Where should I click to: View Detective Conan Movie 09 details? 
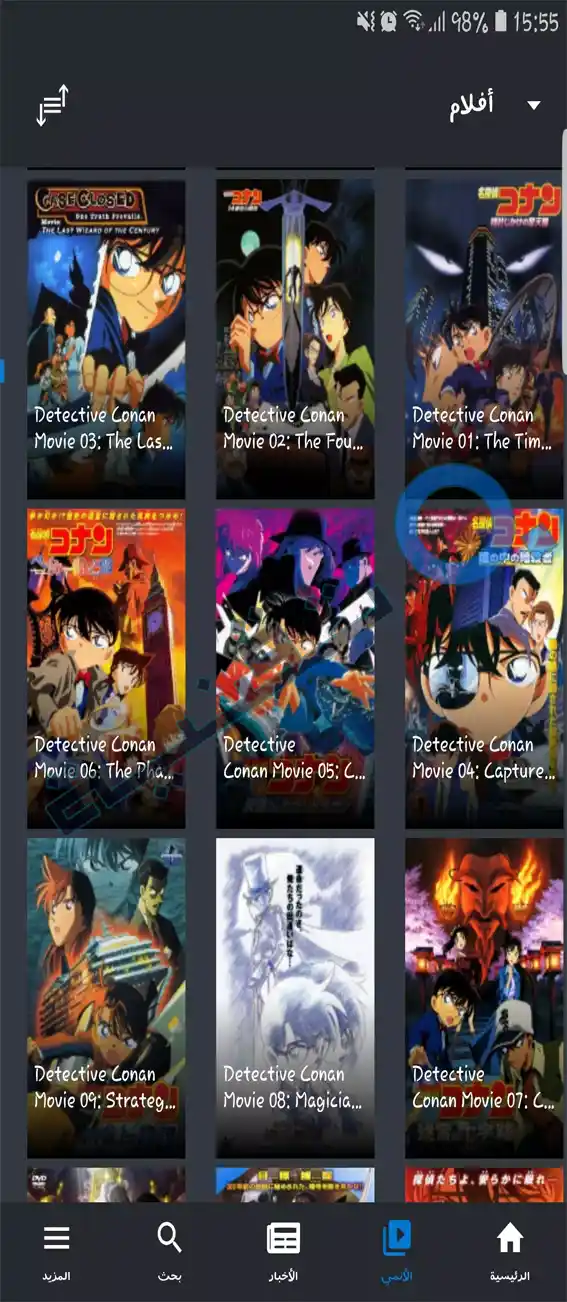(x=106, y=998)
